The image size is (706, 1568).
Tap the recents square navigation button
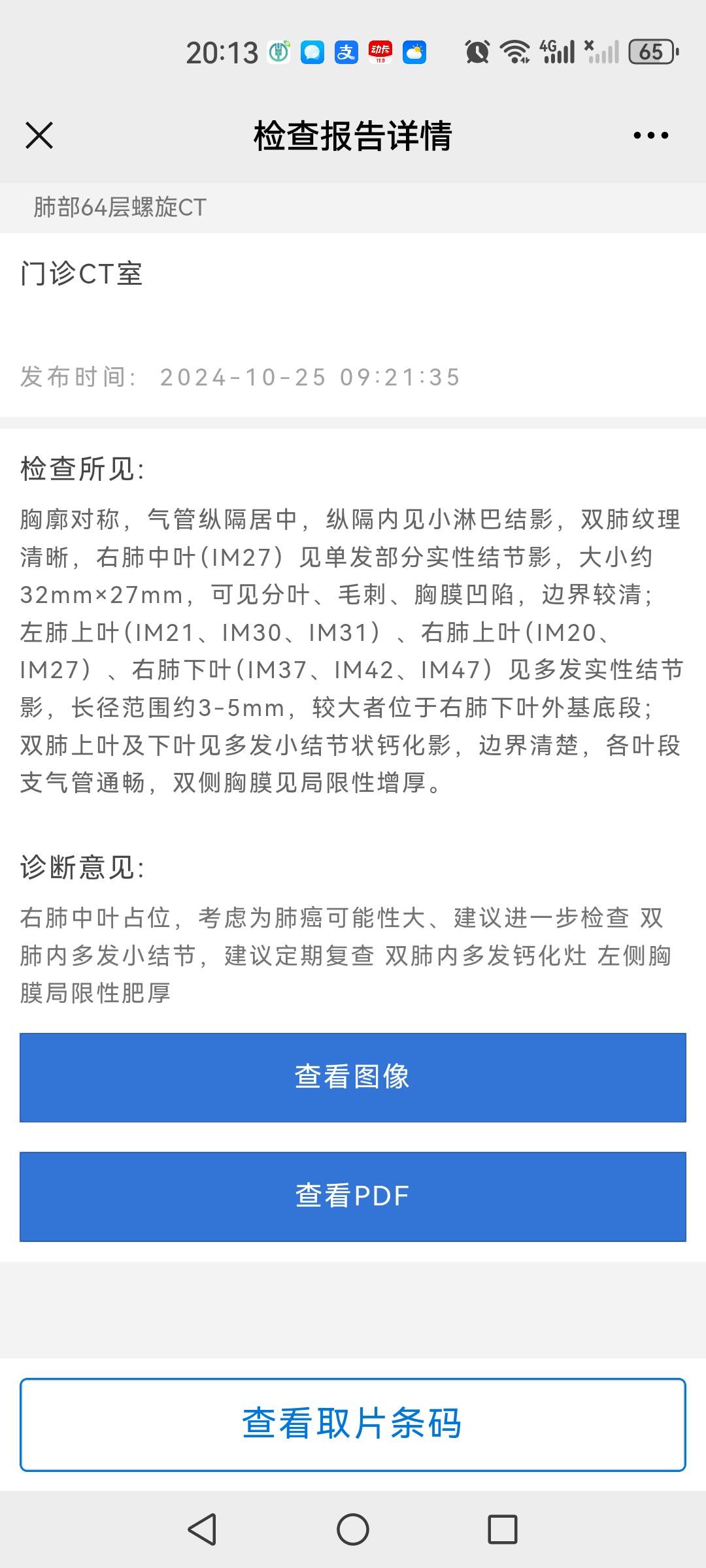coord(501,1529)
